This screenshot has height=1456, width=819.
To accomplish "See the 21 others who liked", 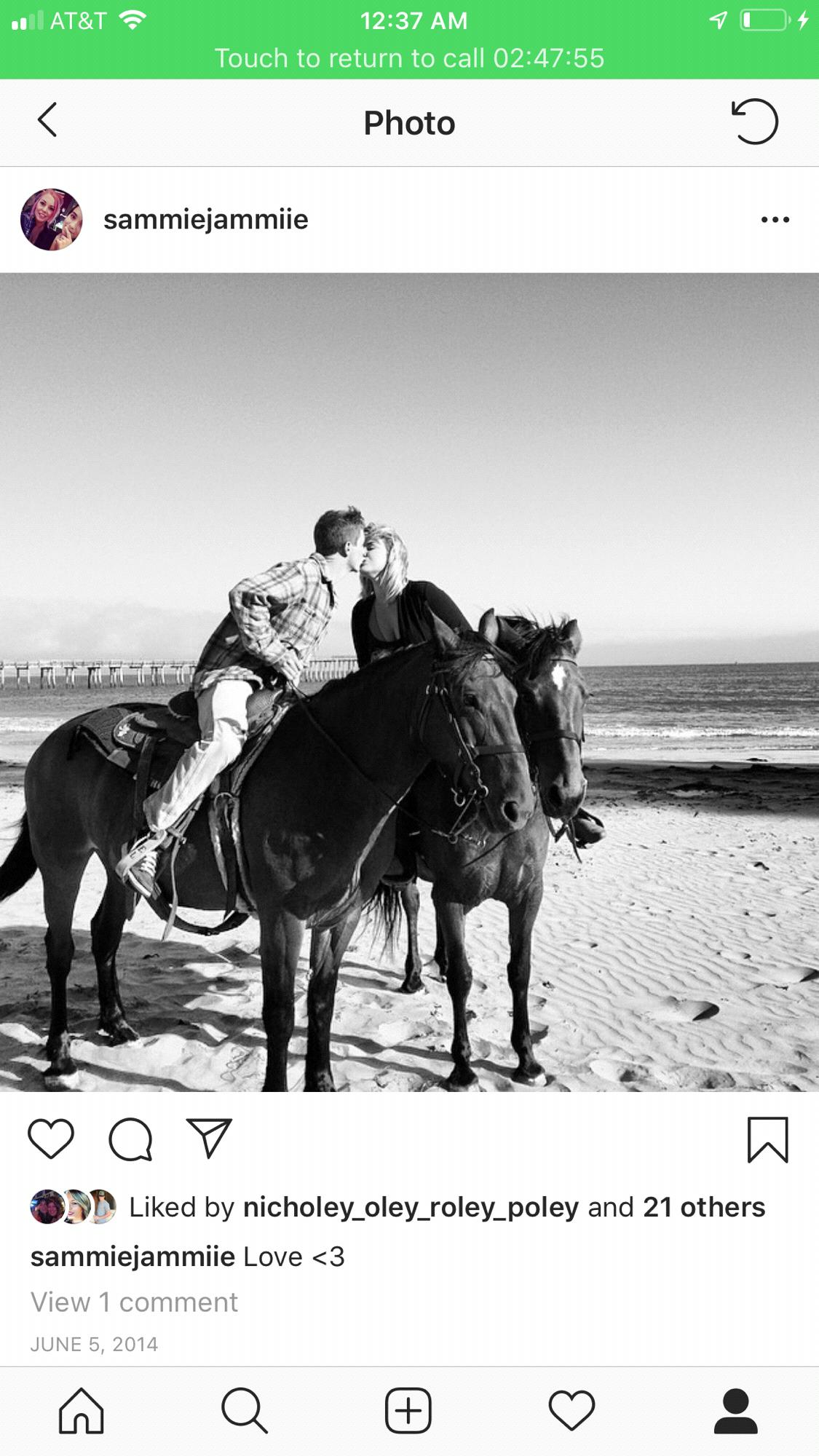I will pyautogui.click(x=703, y=1207).
